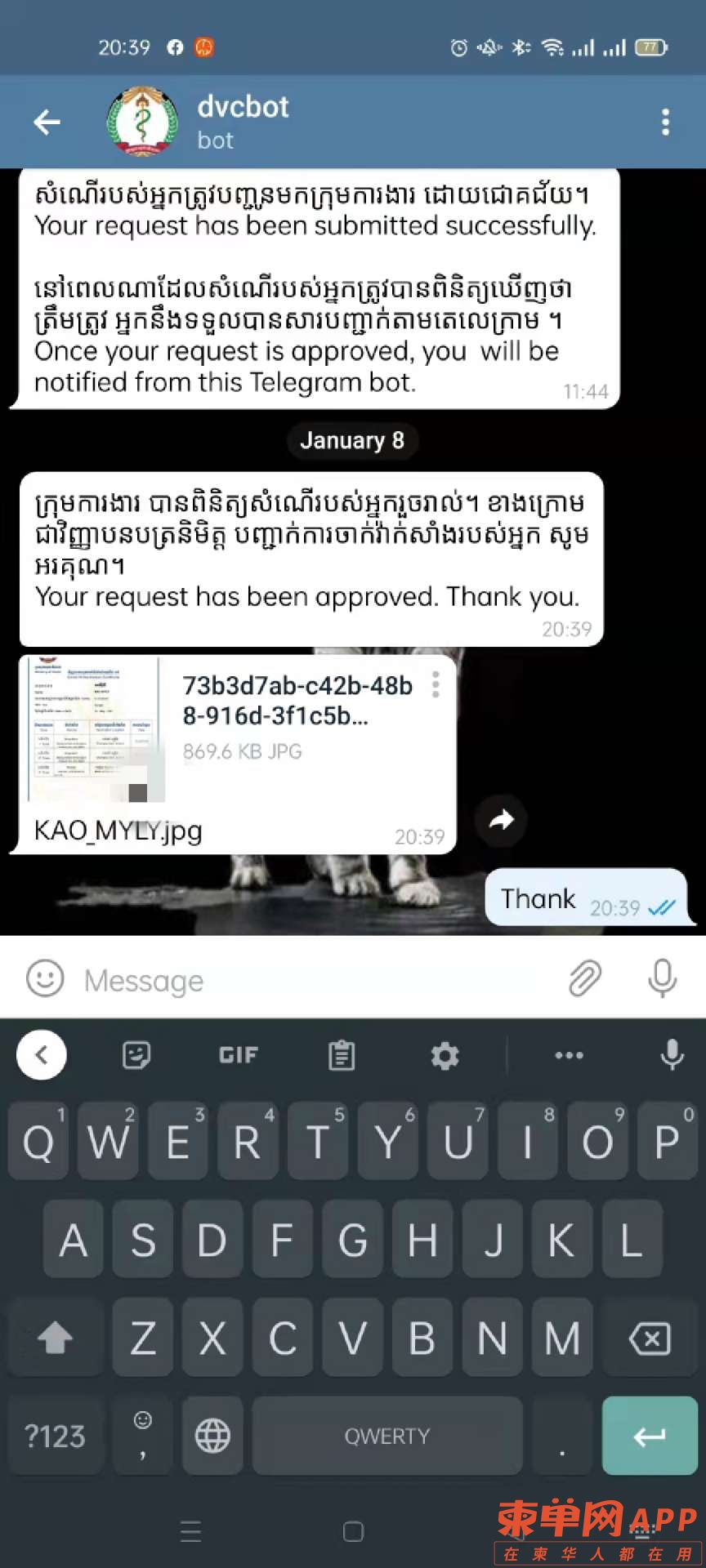Collapse keyboard toolbar with back chevron

[42, 1055]
